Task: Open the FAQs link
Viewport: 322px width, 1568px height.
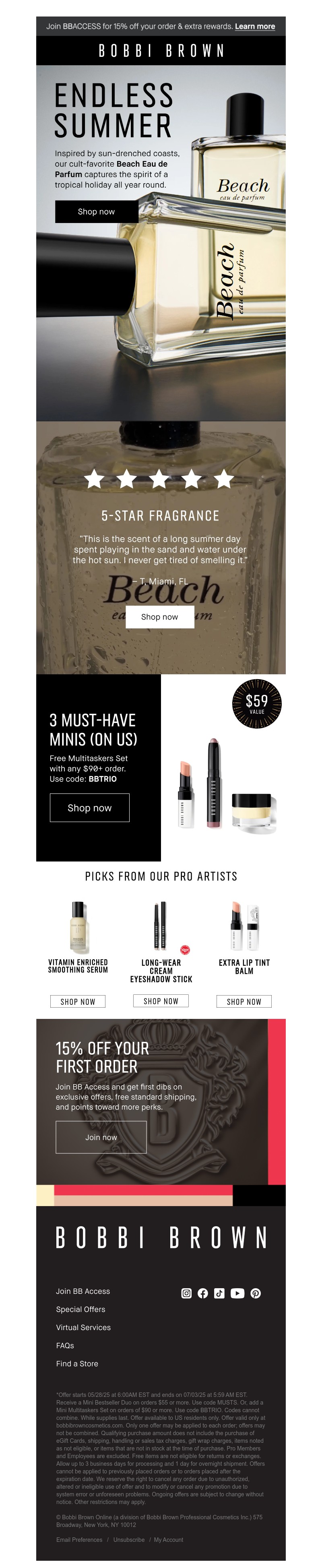Action: point(65,1346)
